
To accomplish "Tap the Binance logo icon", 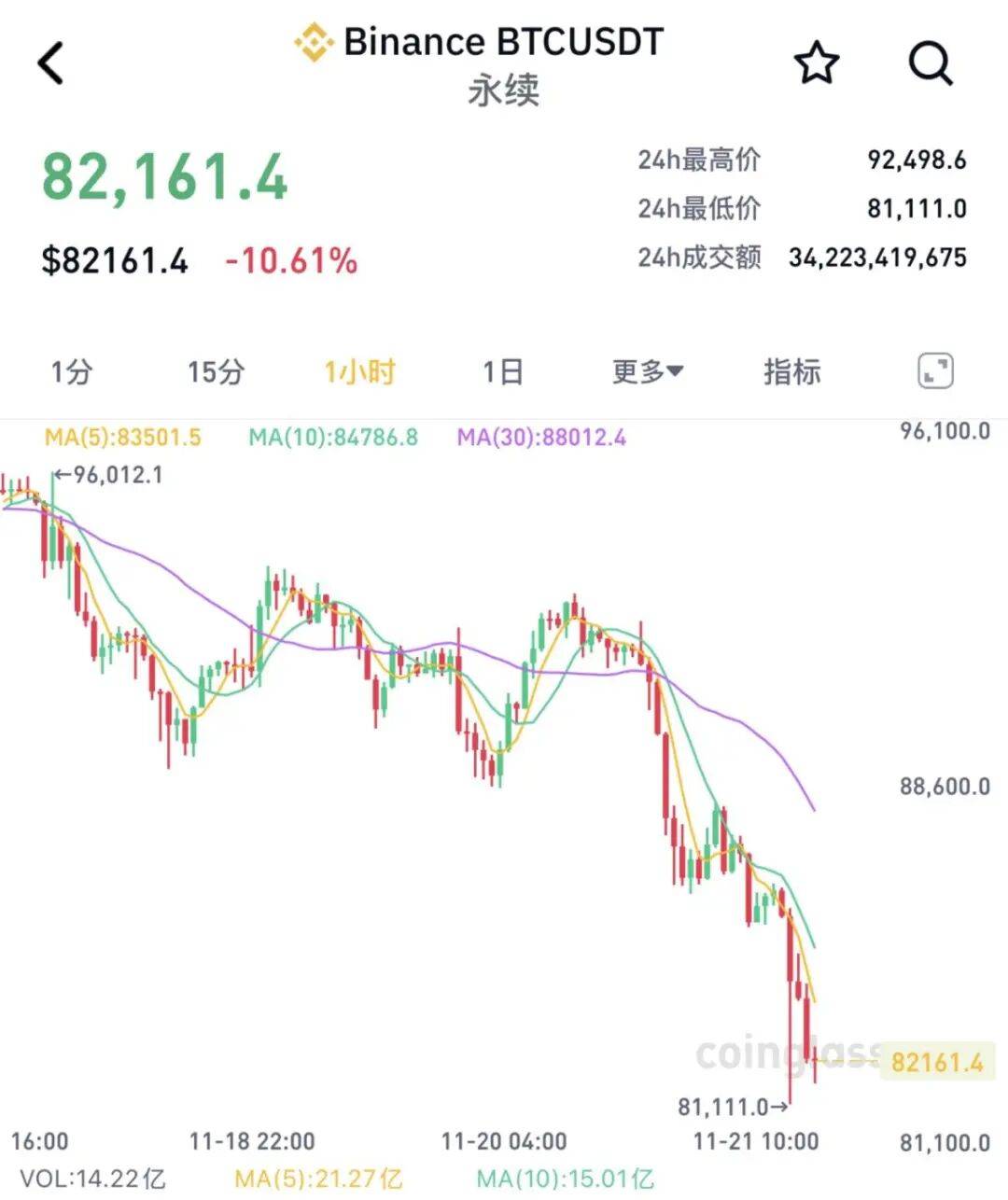I will point(316,41).
